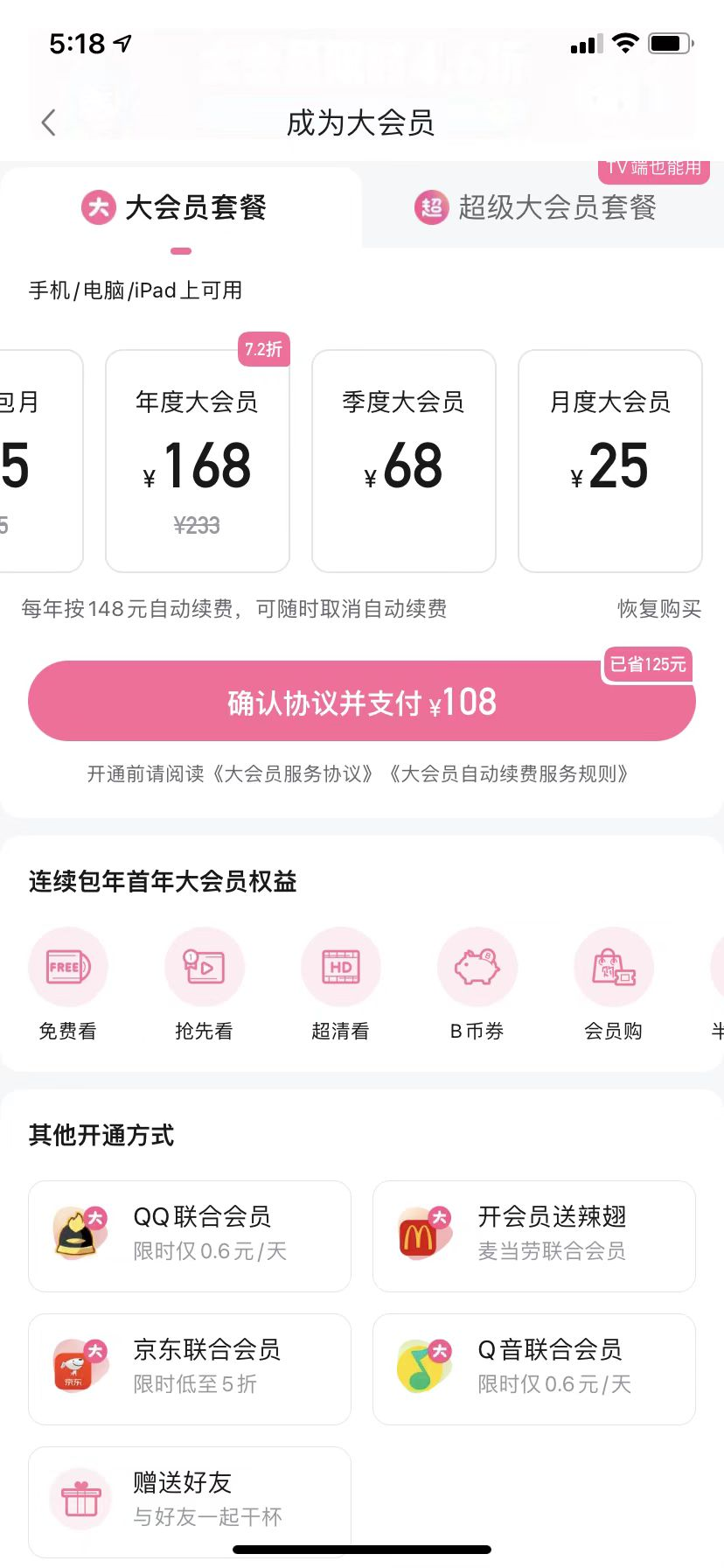Pick the 月度大会员 ¥25 plan
This screenshot has height=1568, width=724.
click(x=610, y=461)
